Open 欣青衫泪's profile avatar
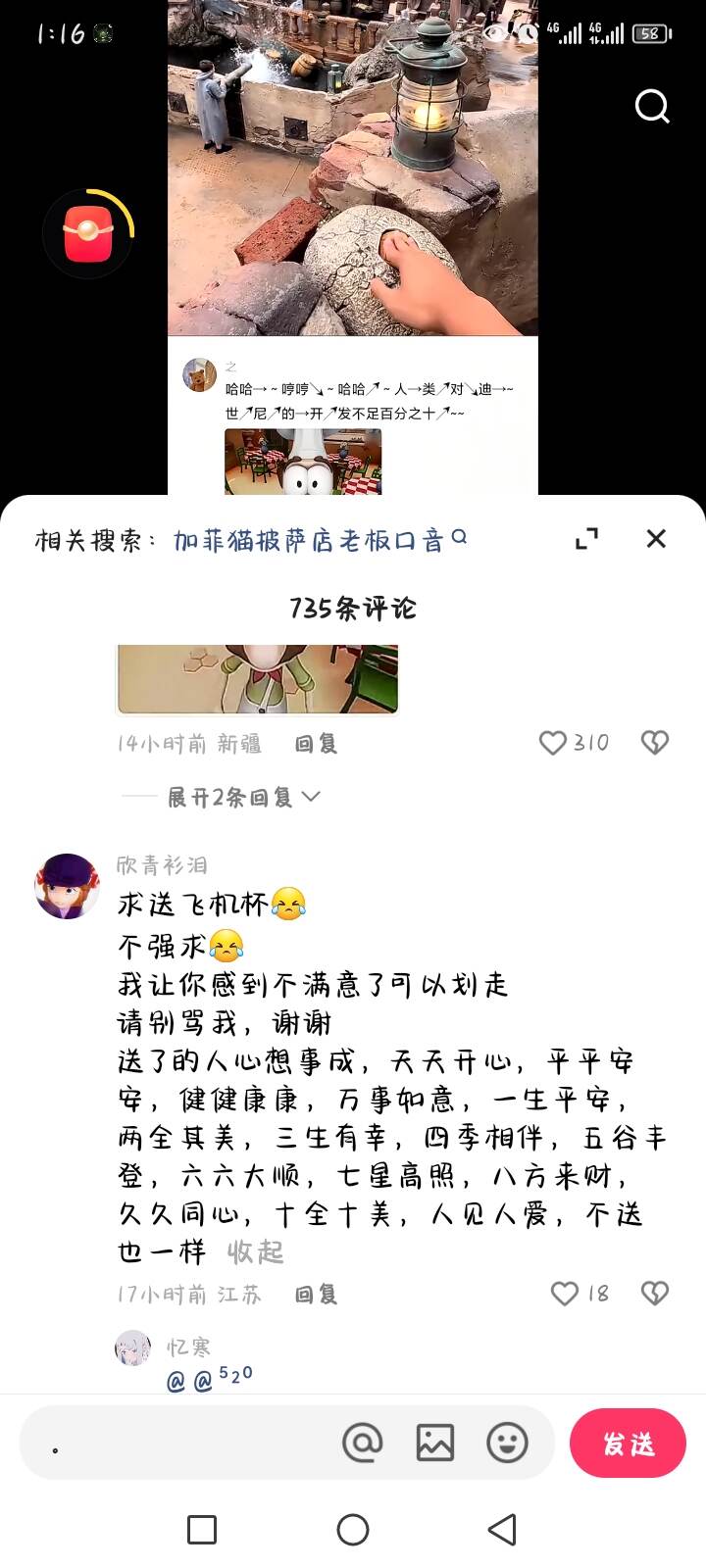Viewport: 706px width, 1568px height. (68, 886)
